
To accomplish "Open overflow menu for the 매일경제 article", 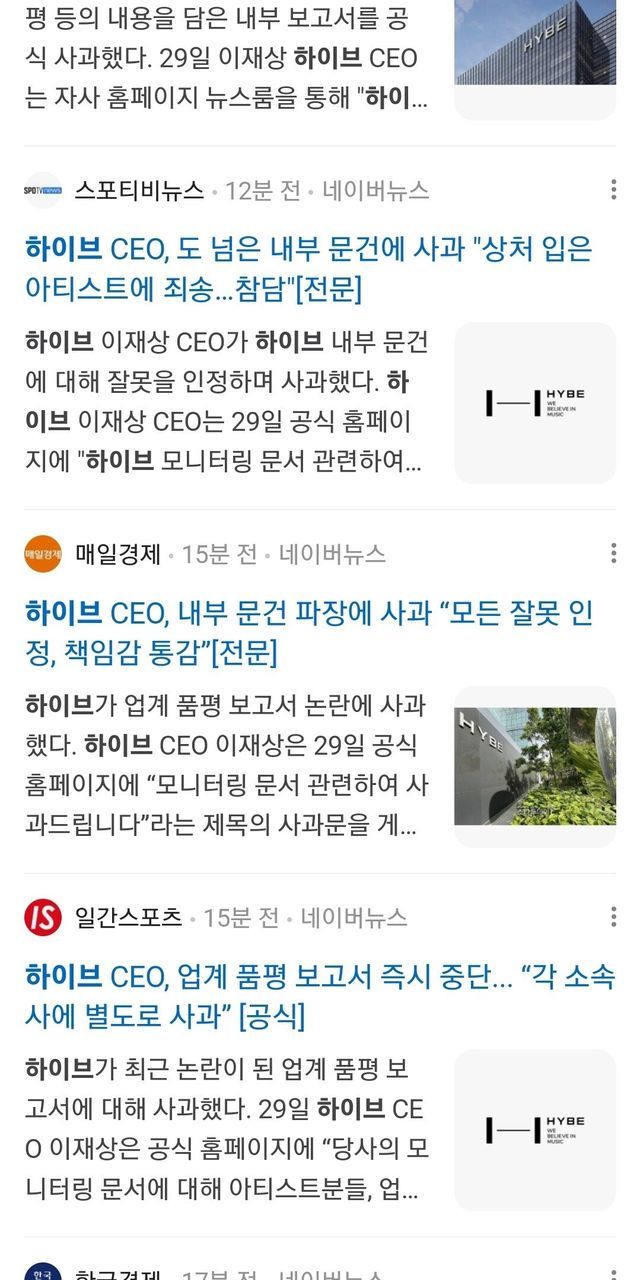I will (613, 554).
